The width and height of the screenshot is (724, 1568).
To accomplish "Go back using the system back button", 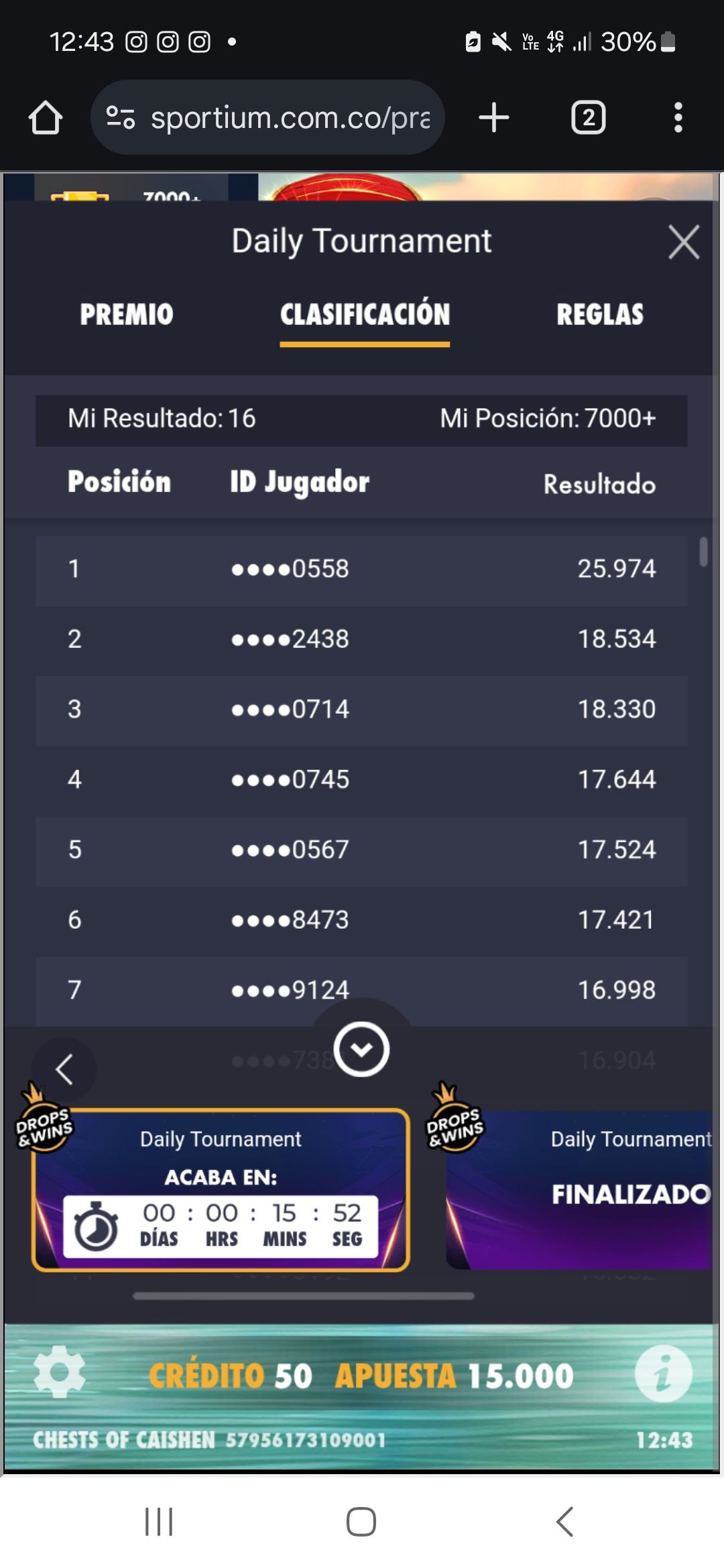I will 564,1521.
